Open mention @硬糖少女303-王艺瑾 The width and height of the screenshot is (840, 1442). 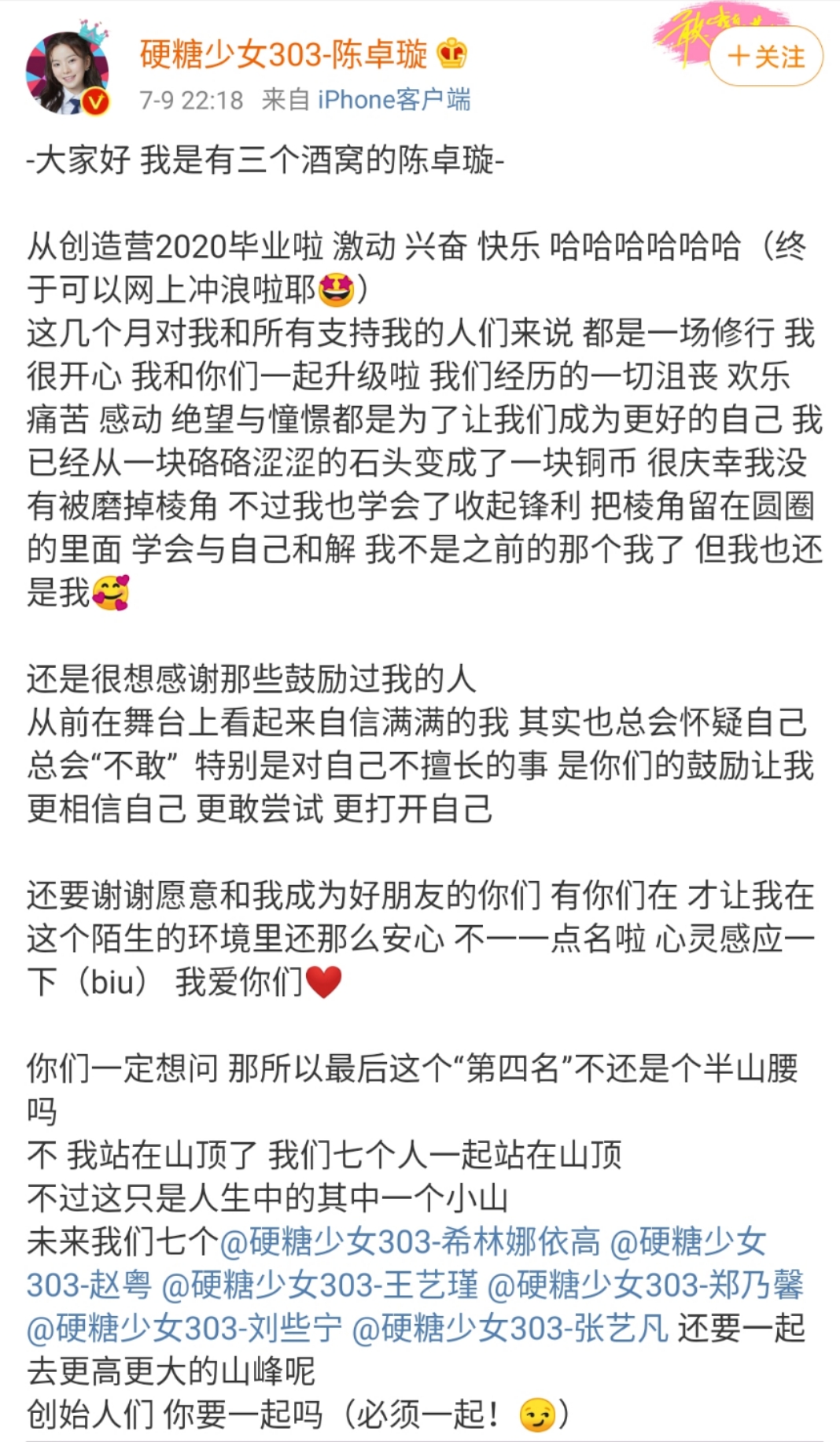coord(320,1285)
